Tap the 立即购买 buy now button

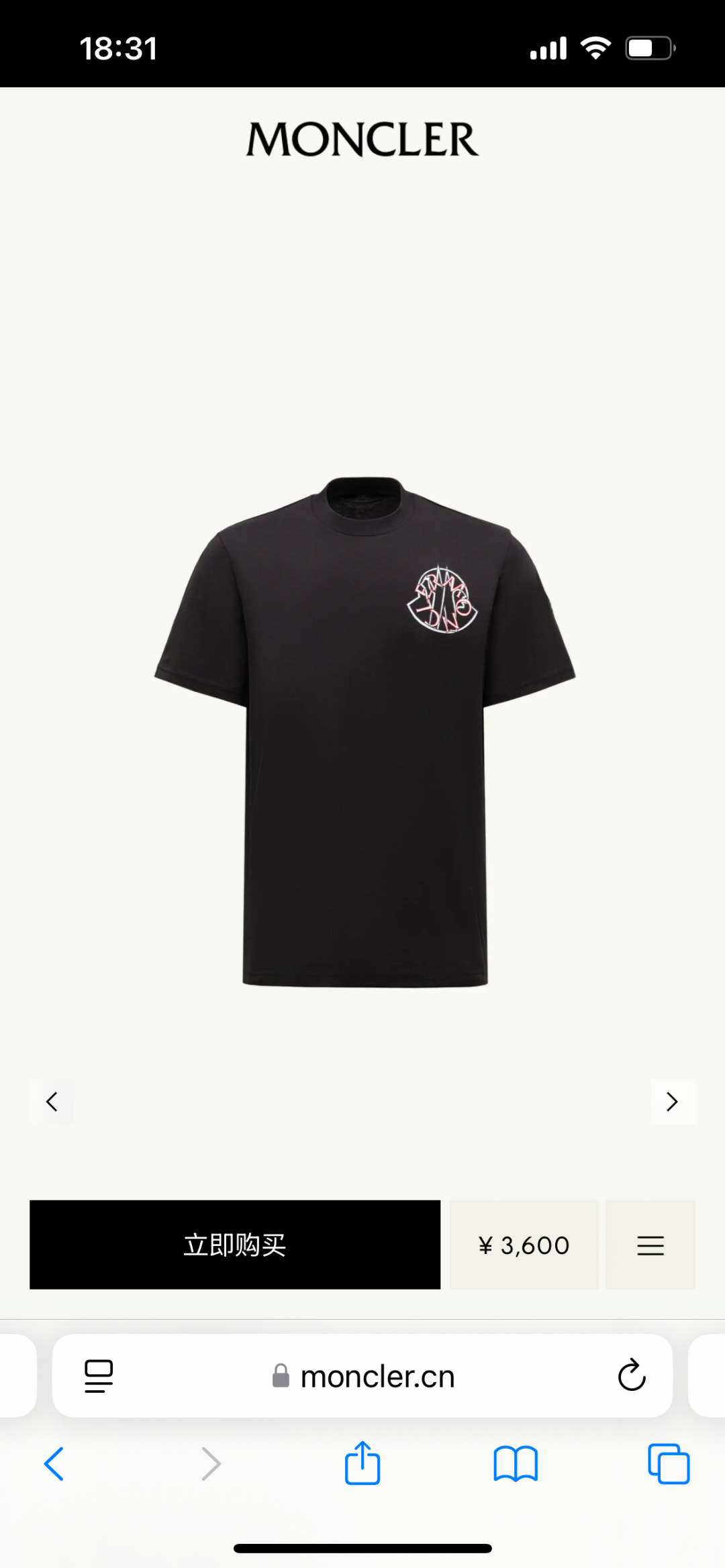click(x=235, y=1245)
